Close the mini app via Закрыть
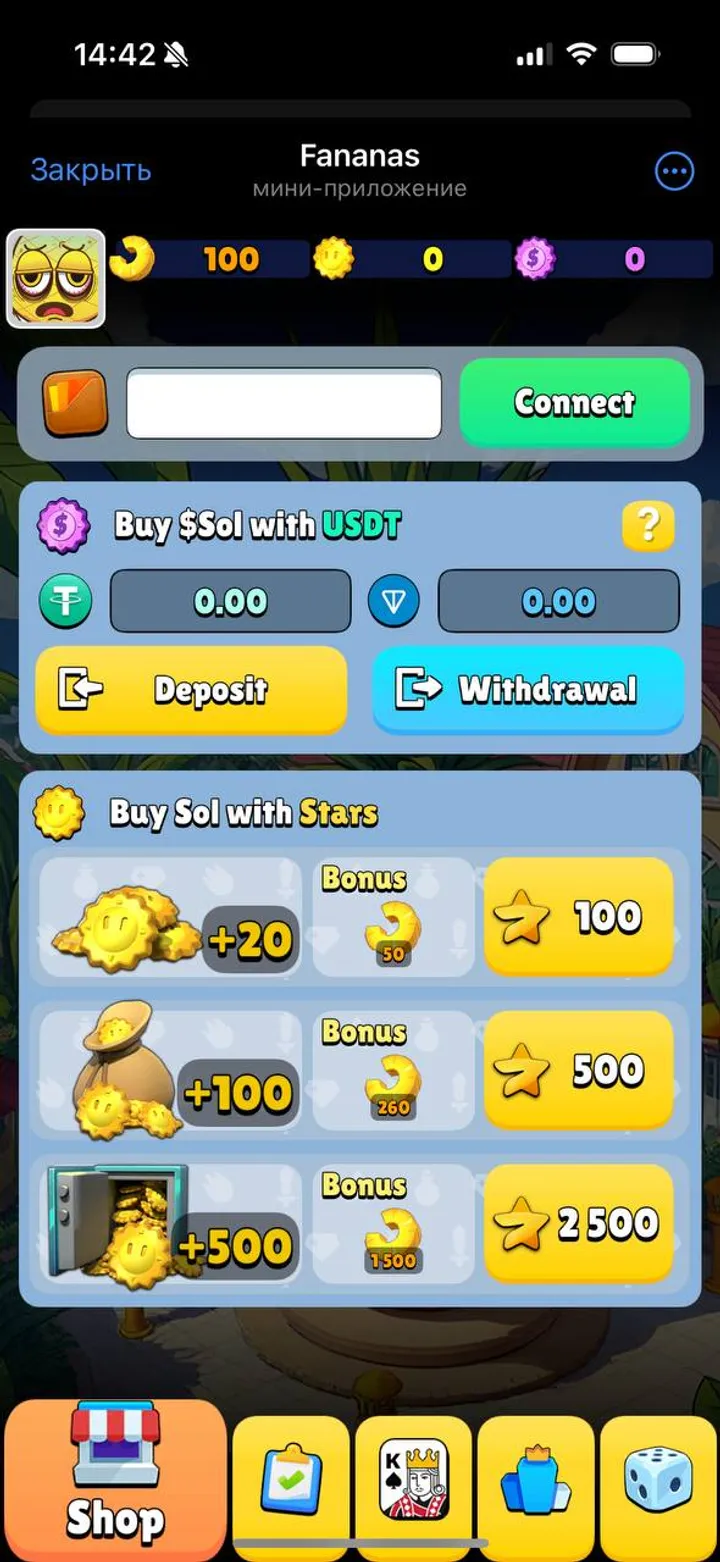The image size is (720, 1562). pyautogui.click(x=91, y=170)
